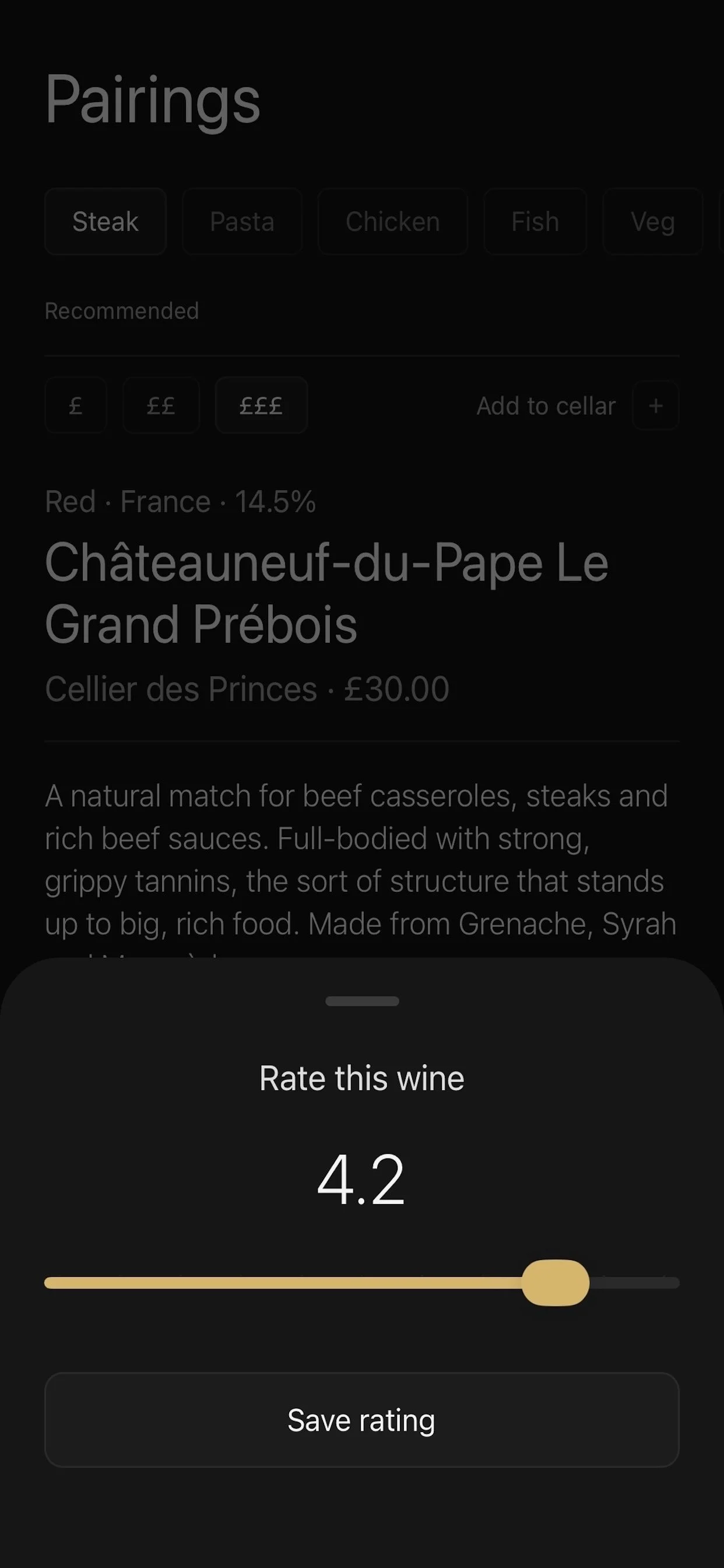Choose the Chicken pairing chip
The width and height of the screenshot is (724, 1568).
(x=392, y=222)
